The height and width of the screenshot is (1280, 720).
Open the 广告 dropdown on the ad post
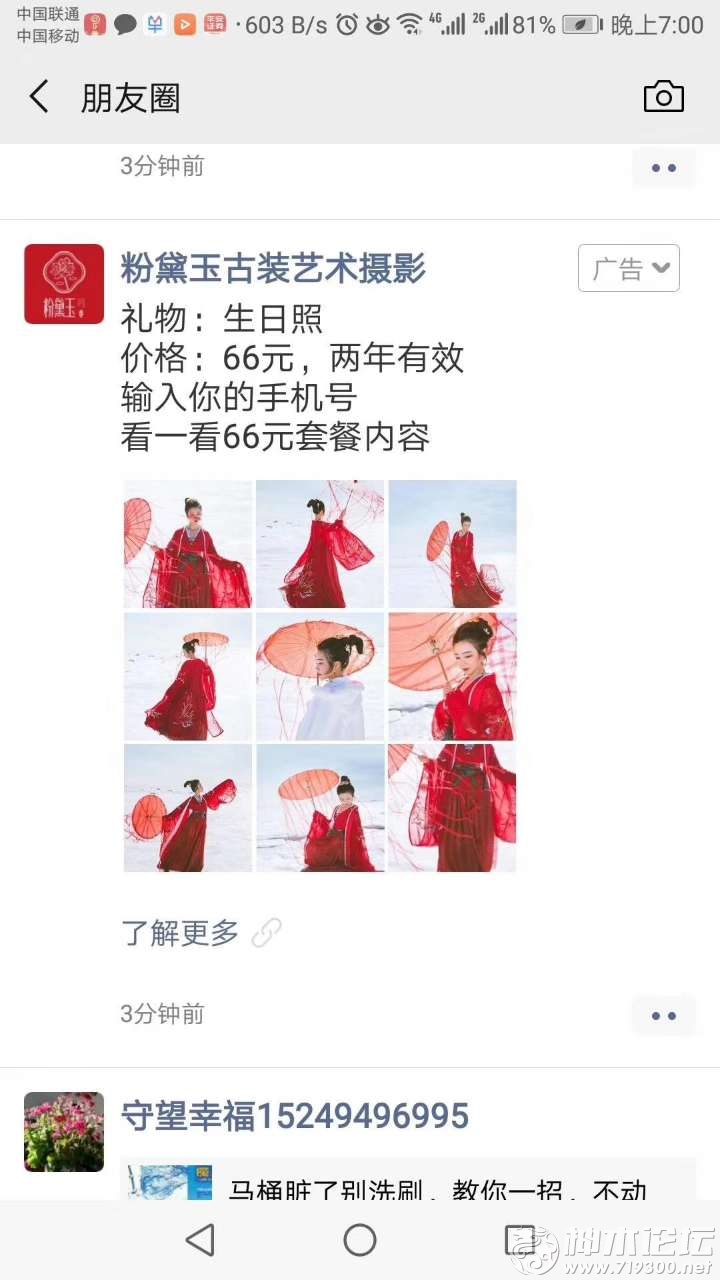coord(629,268)
